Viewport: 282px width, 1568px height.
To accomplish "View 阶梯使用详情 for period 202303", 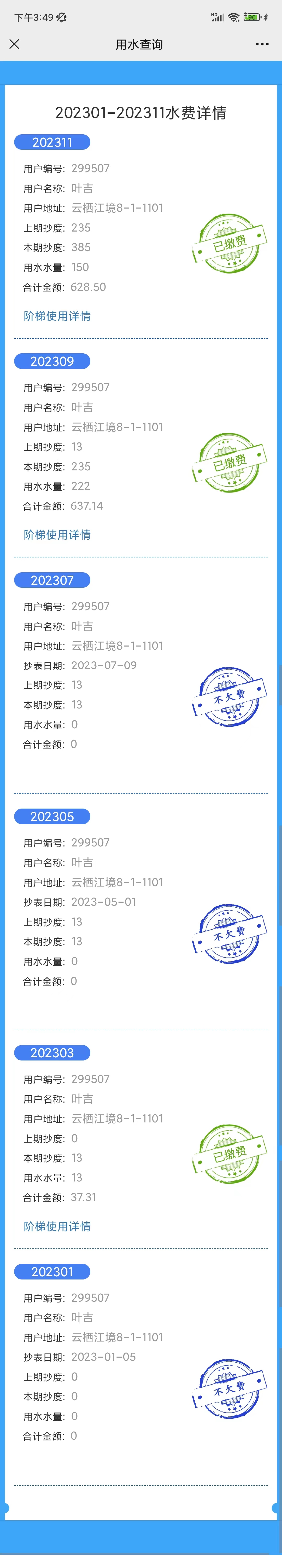I will [57, 1226].
